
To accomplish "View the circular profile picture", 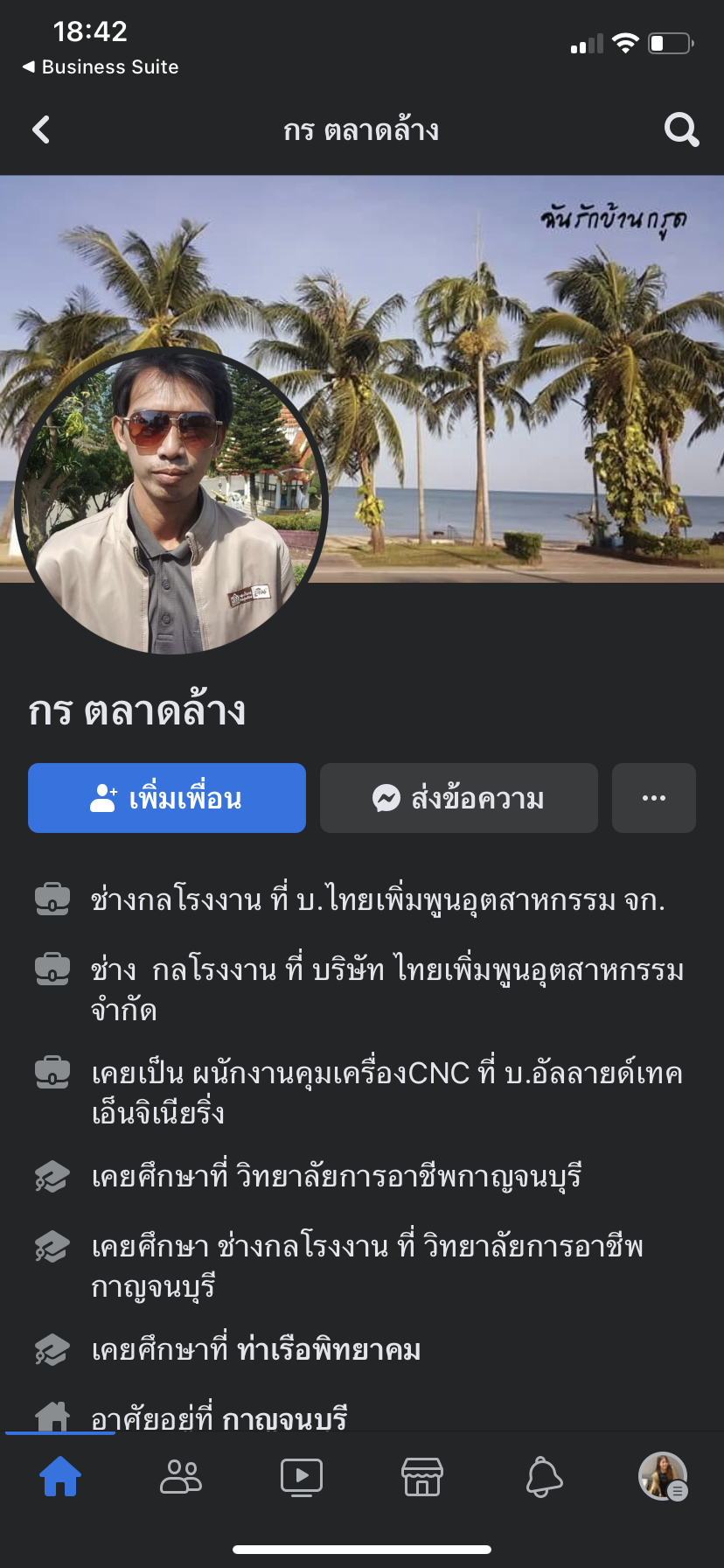I will pyautogui.click(x=171, y=502).
